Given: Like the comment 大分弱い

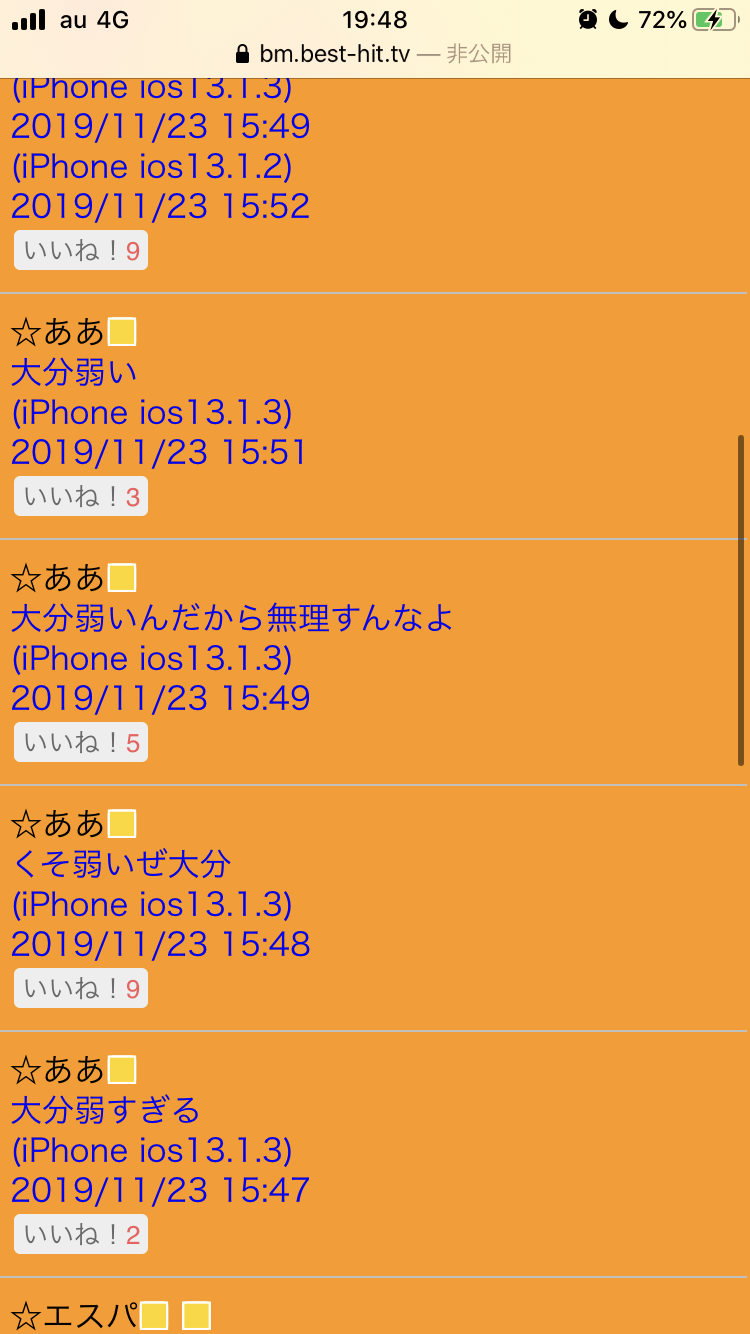Looking at the screenshot, I should click(x=81, y=496).
